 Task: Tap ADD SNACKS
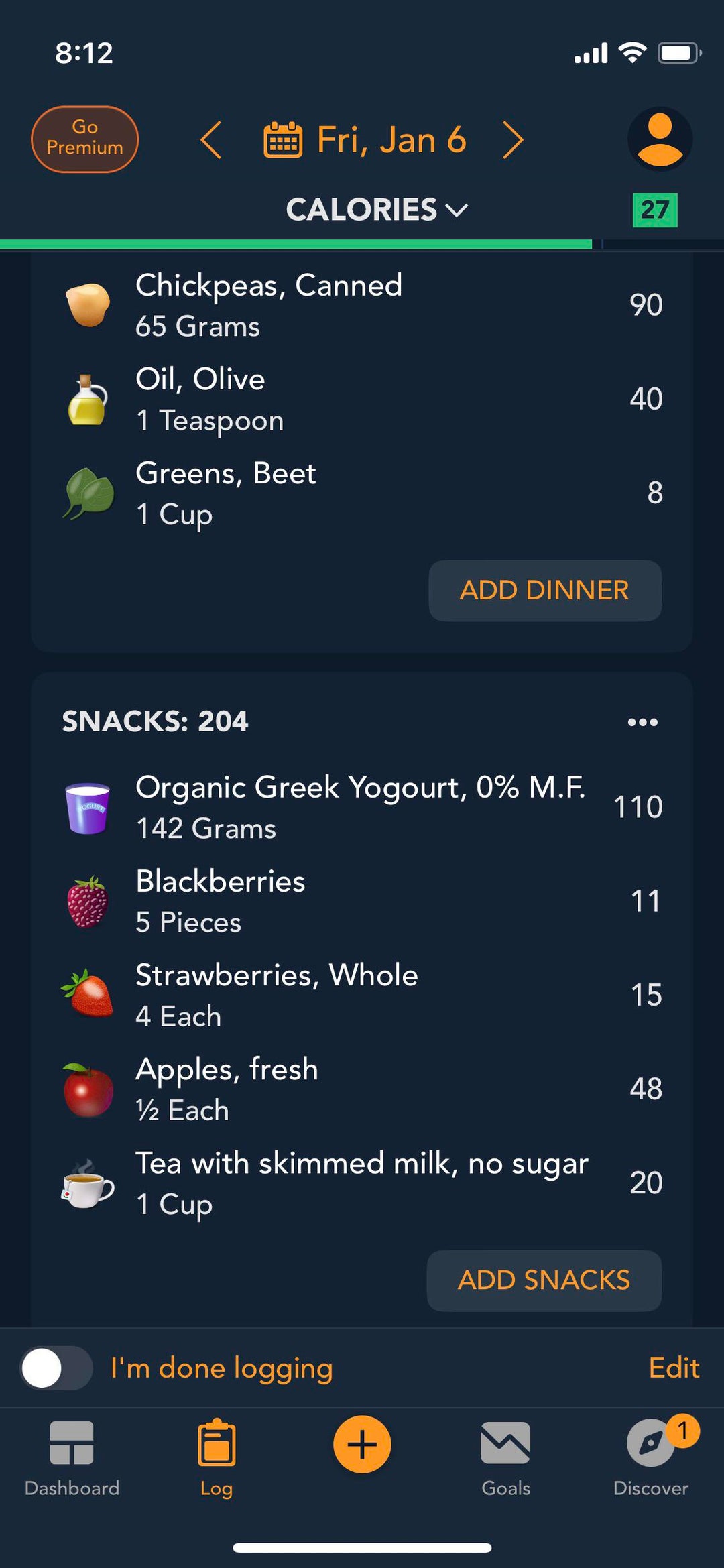point(544,1280)
